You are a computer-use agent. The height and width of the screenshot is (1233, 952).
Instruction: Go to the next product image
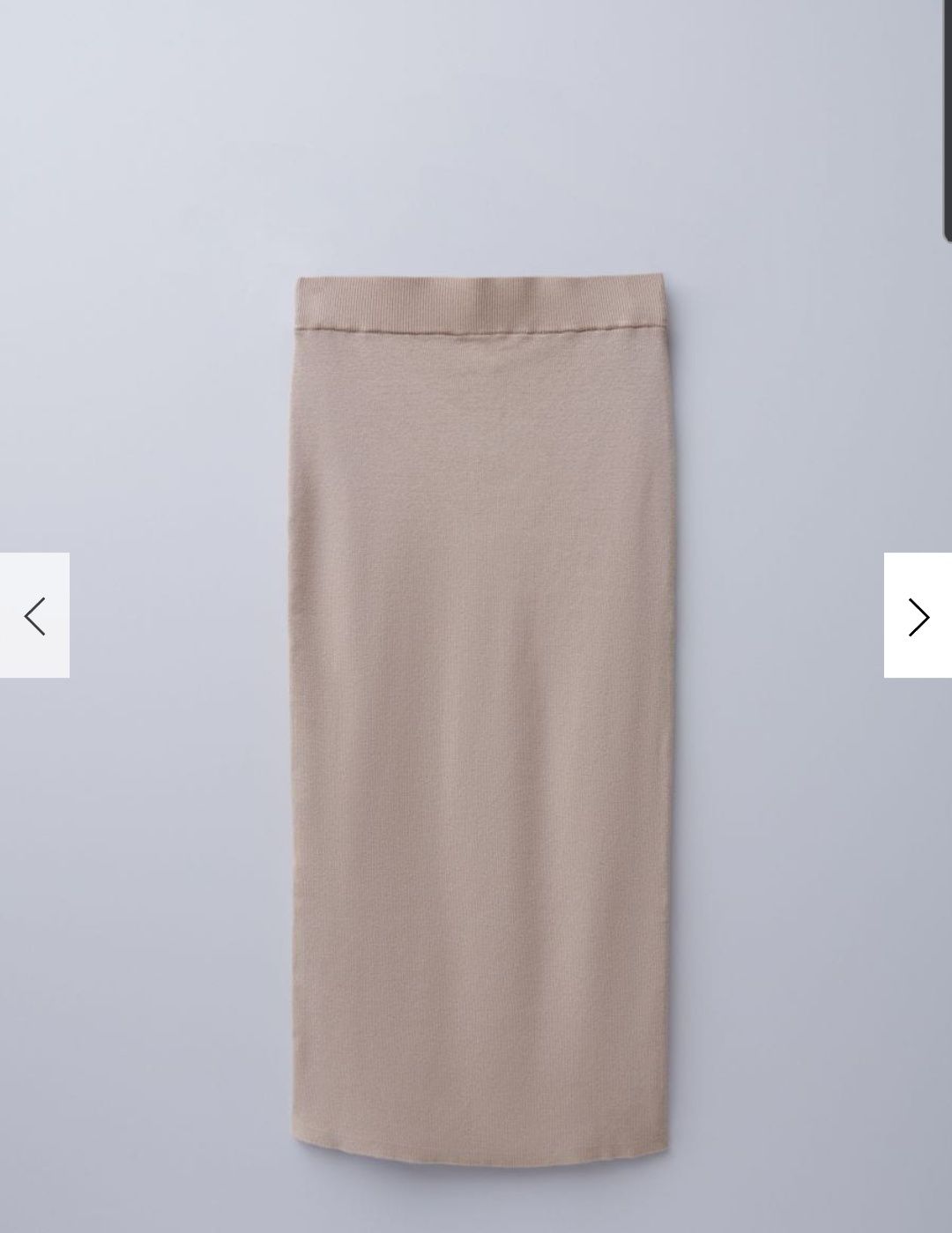(918, 616)
